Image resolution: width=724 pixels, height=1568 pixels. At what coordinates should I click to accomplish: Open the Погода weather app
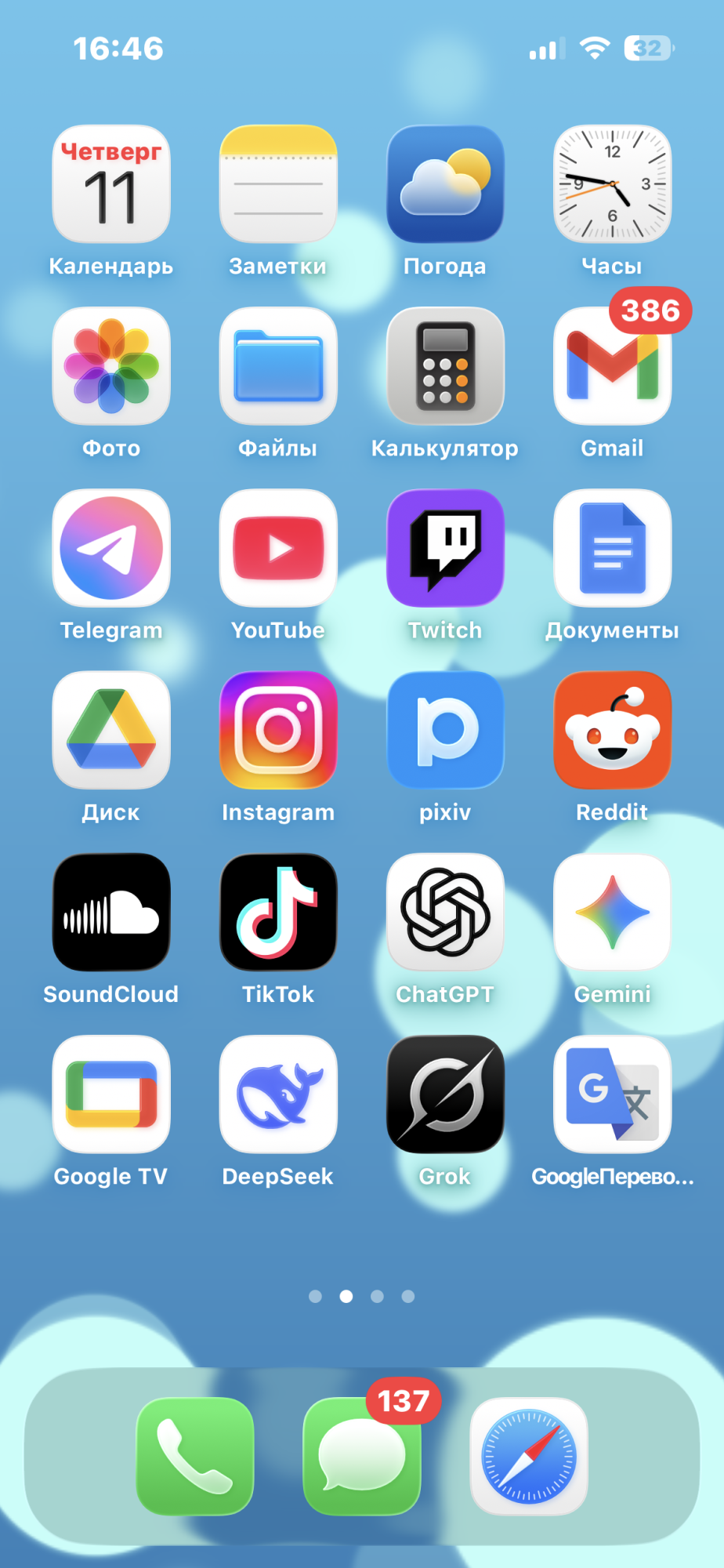[445, 184]
